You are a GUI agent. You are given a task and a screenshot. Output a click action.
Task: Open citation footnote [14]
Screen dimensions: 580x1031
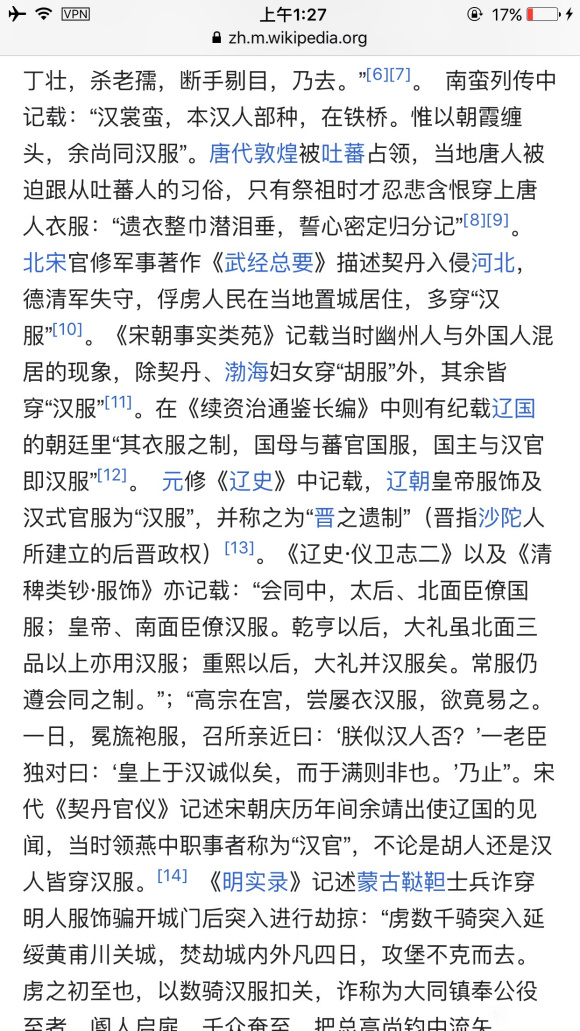172,875
